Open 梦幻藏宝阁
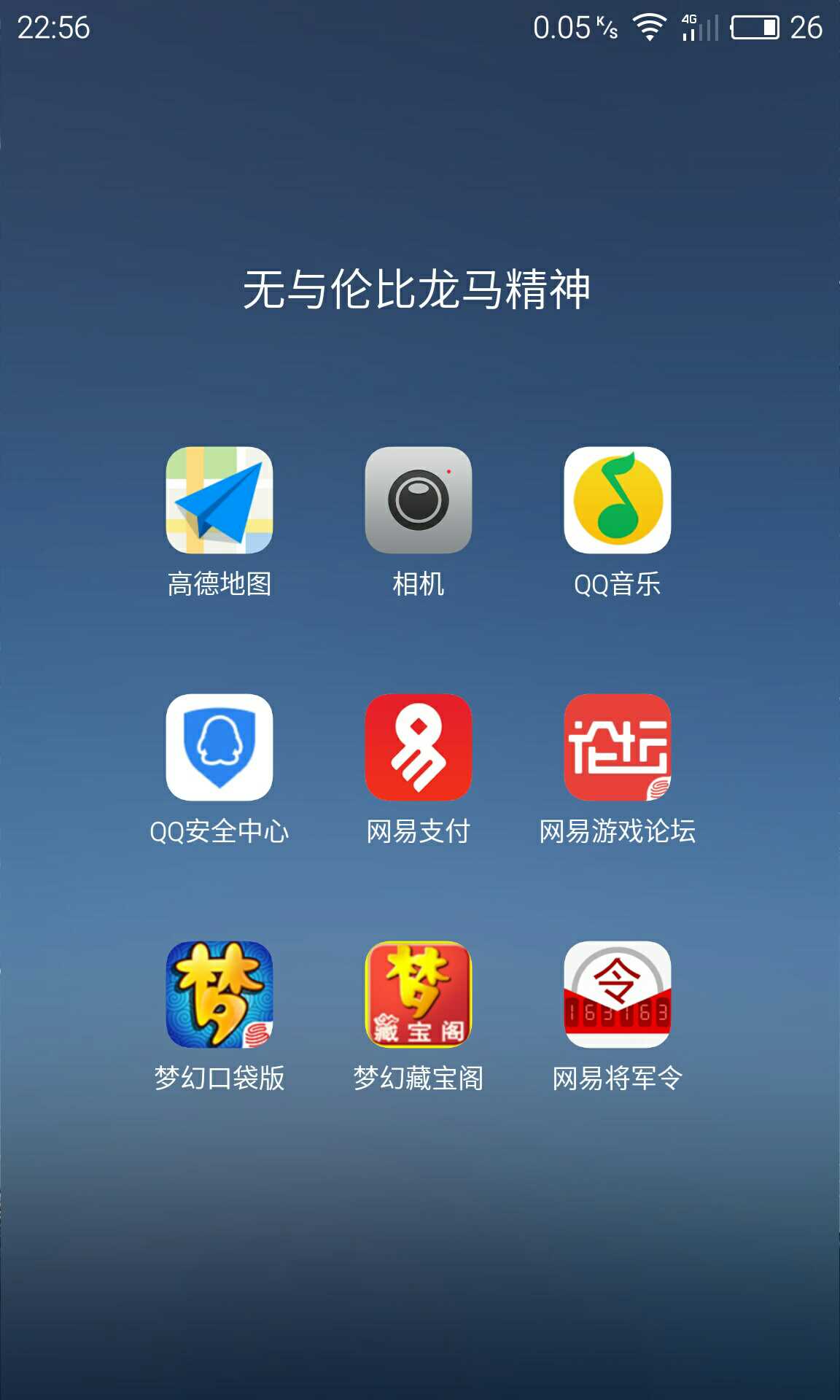 [x=419, y=995]
